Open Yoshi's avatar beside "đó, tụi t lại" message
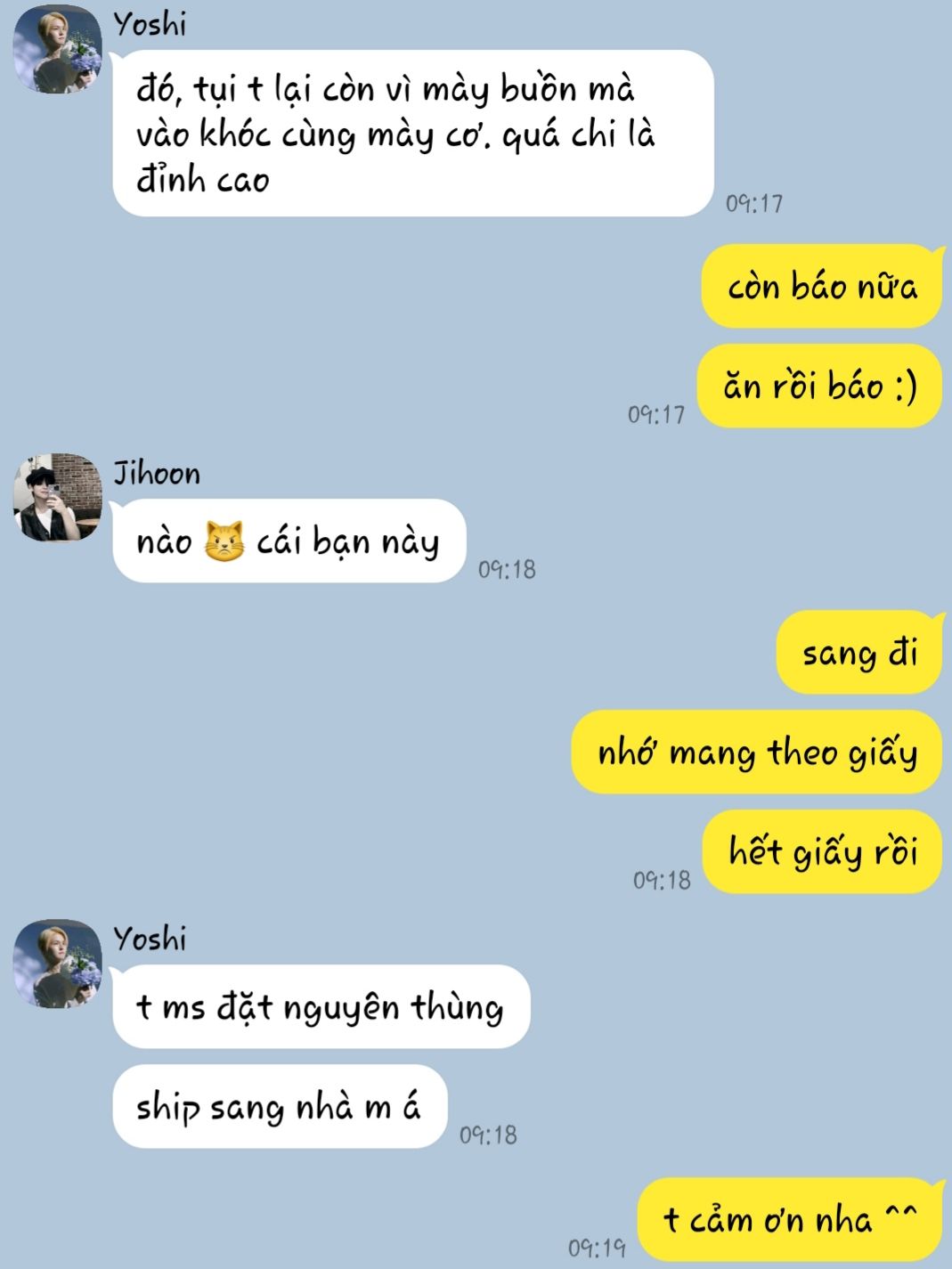The width and height of the screenshot is (952, 1269). pos(57,50)
